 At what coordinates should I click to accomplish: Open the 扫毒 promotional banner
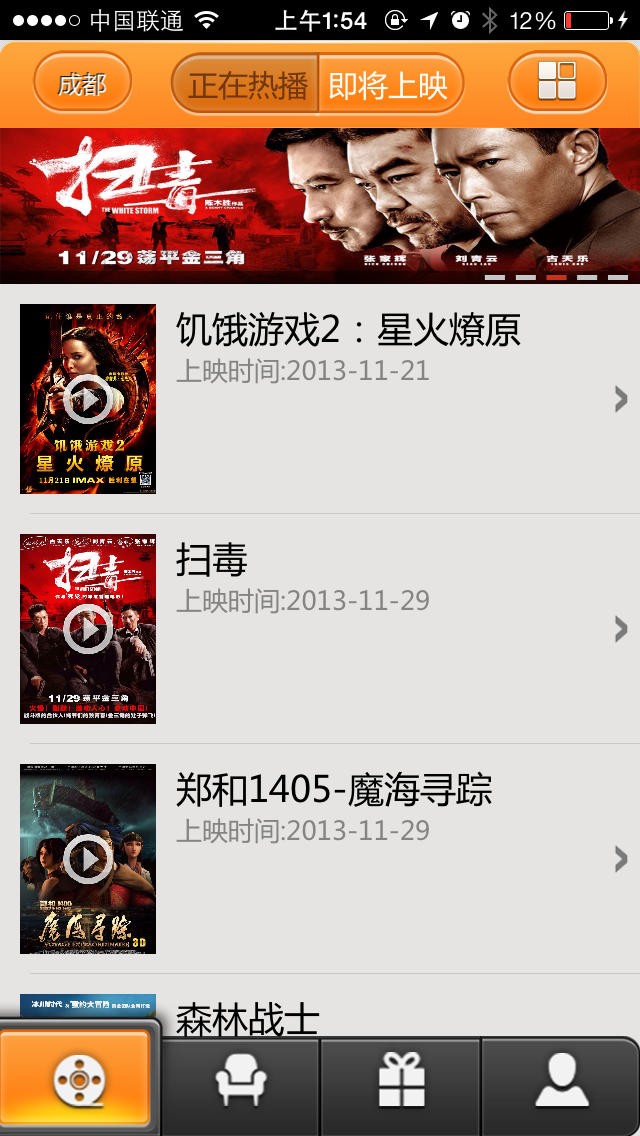pos(320,205)
